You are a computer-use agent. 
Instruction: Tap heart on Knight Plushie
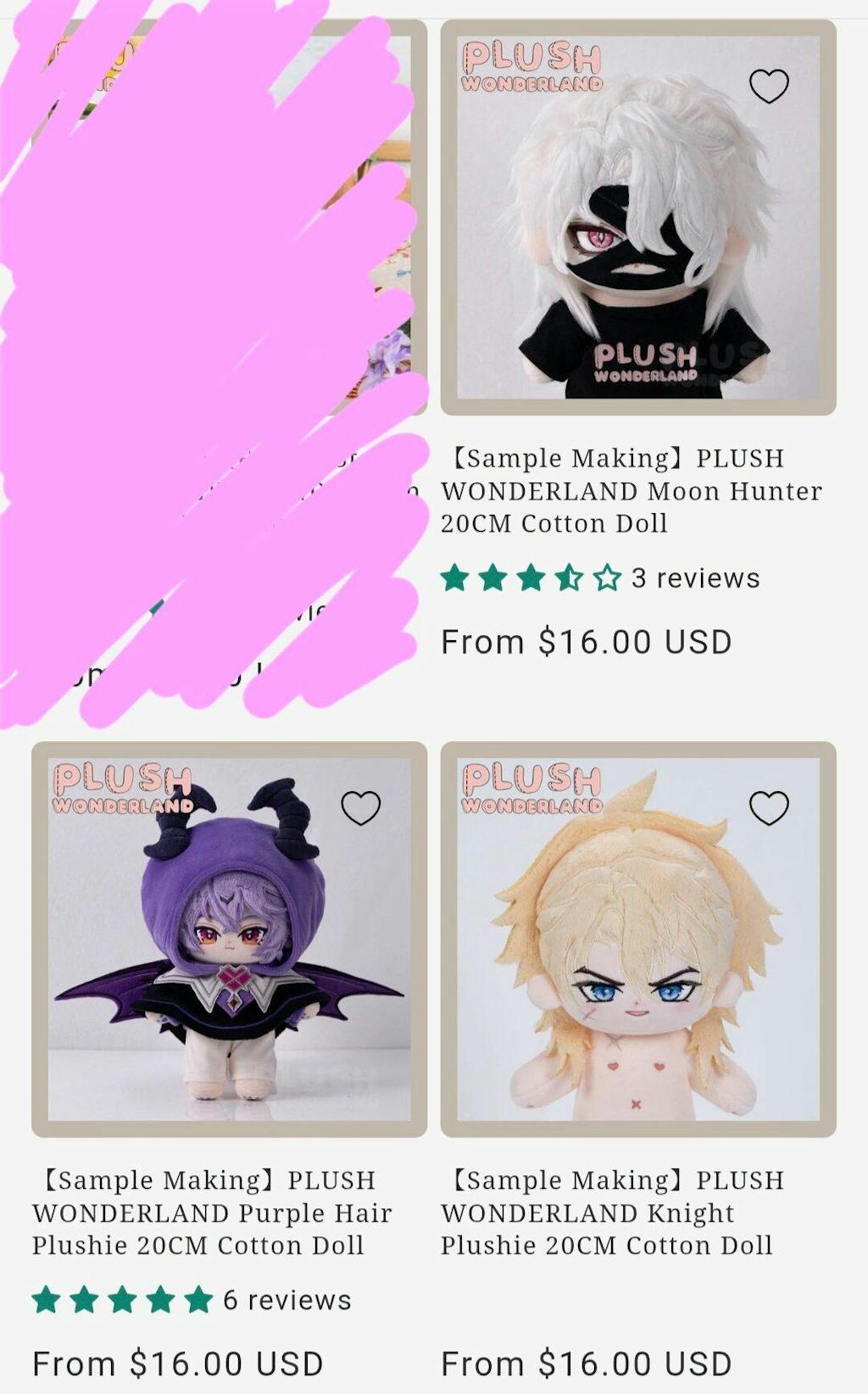[769, 807]
